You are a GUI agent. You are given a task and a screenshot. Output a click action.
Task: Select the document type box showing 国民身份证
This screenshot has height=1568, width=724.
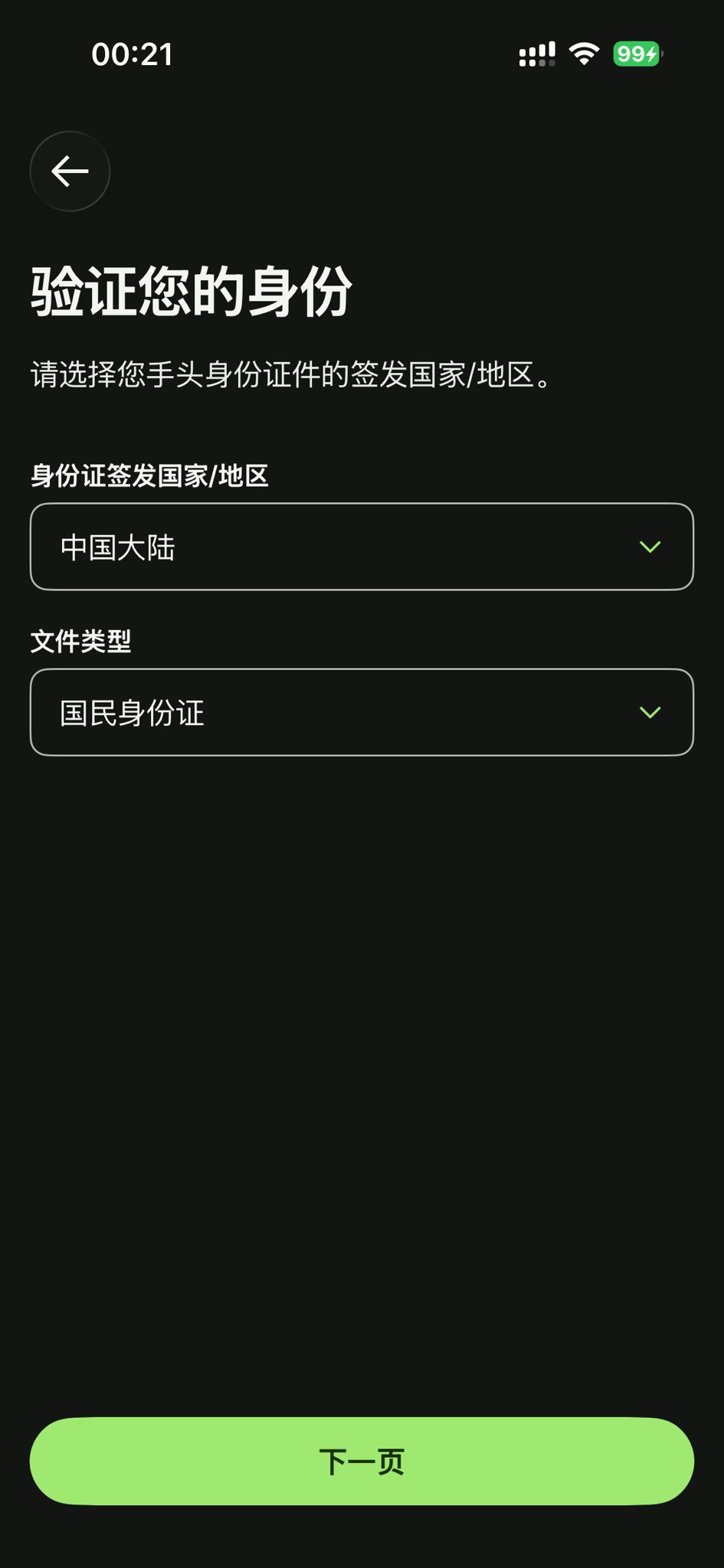point(360,712)
